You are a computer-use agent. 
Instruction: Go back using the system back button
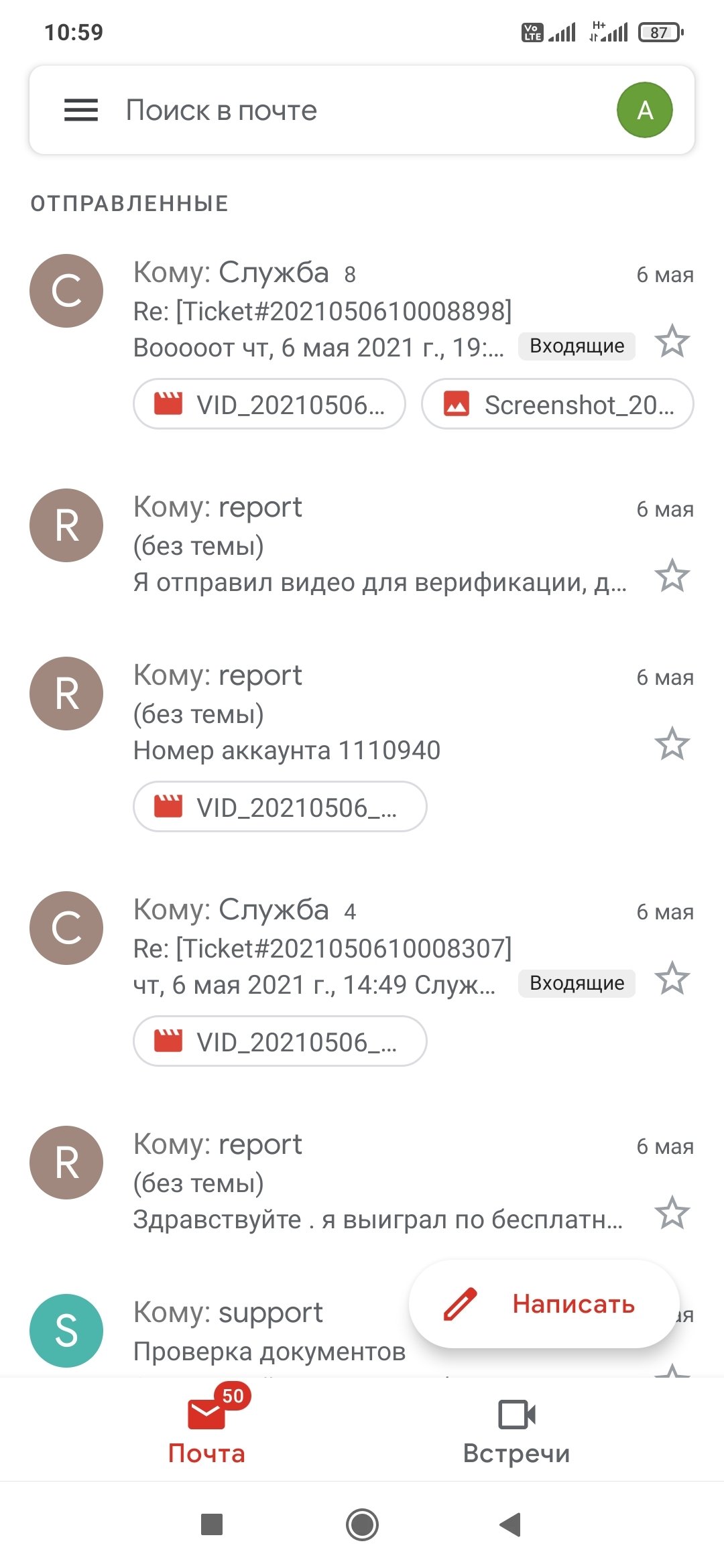[511, 1524]
